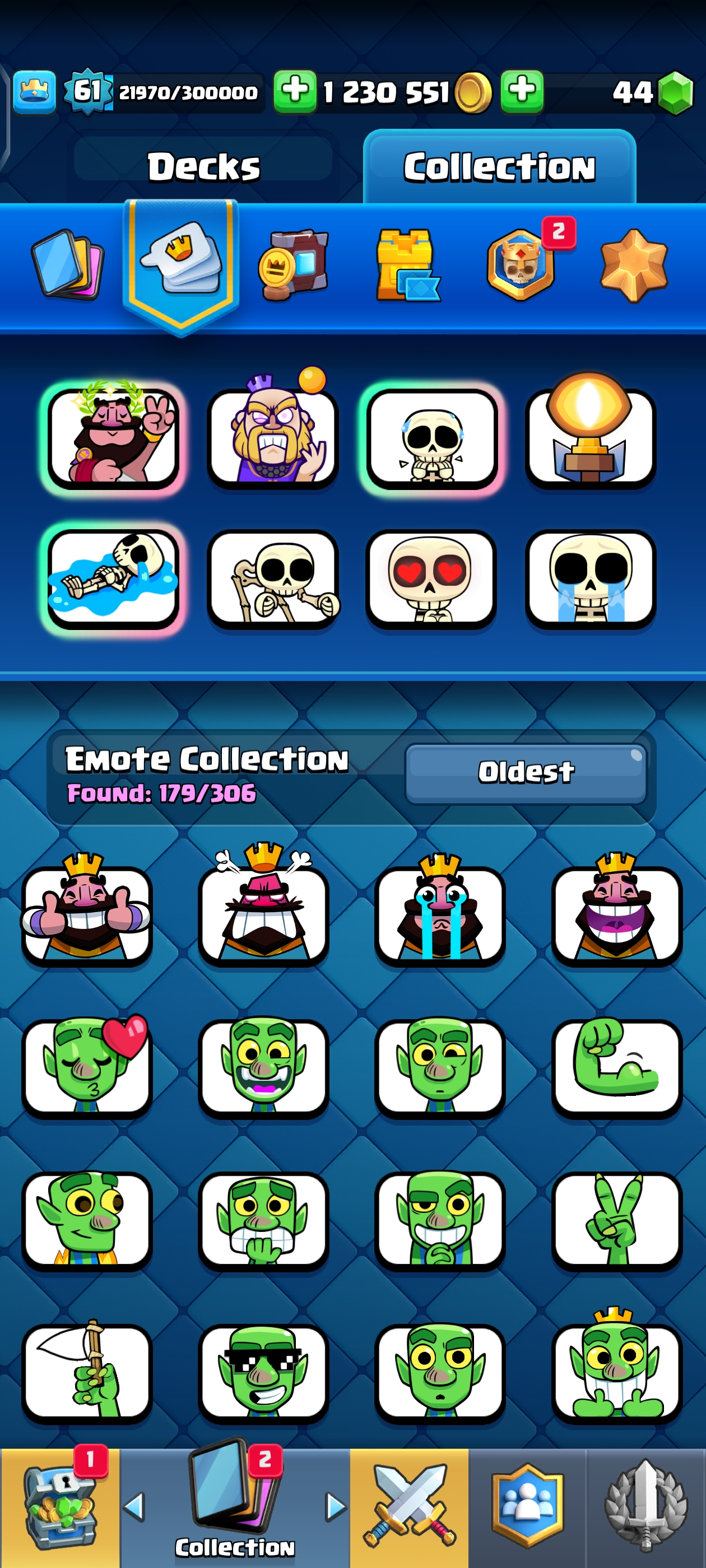This screenshot has height=1568, width=706.
Task: Select the Goblin blowing a kiss emote
Action: coord(86,1067)
